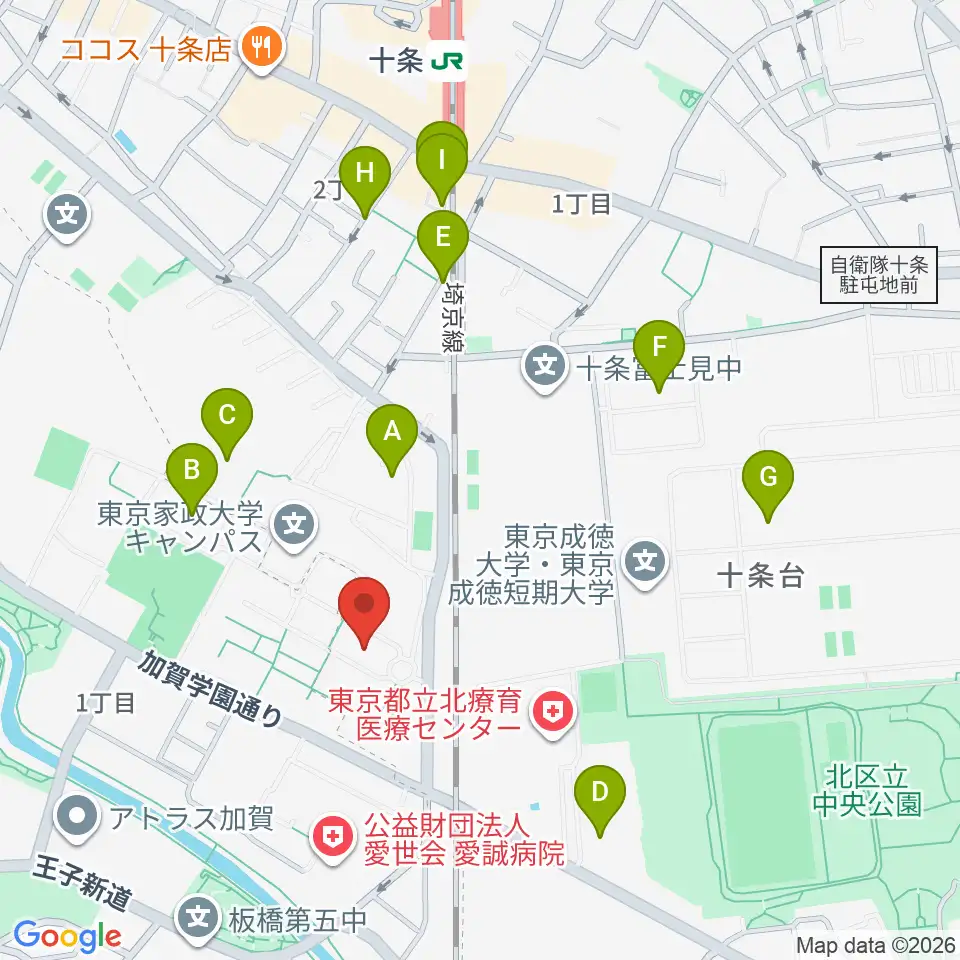
Task: Open the ココス 十条店 restaurant icon
Action: 262,46
